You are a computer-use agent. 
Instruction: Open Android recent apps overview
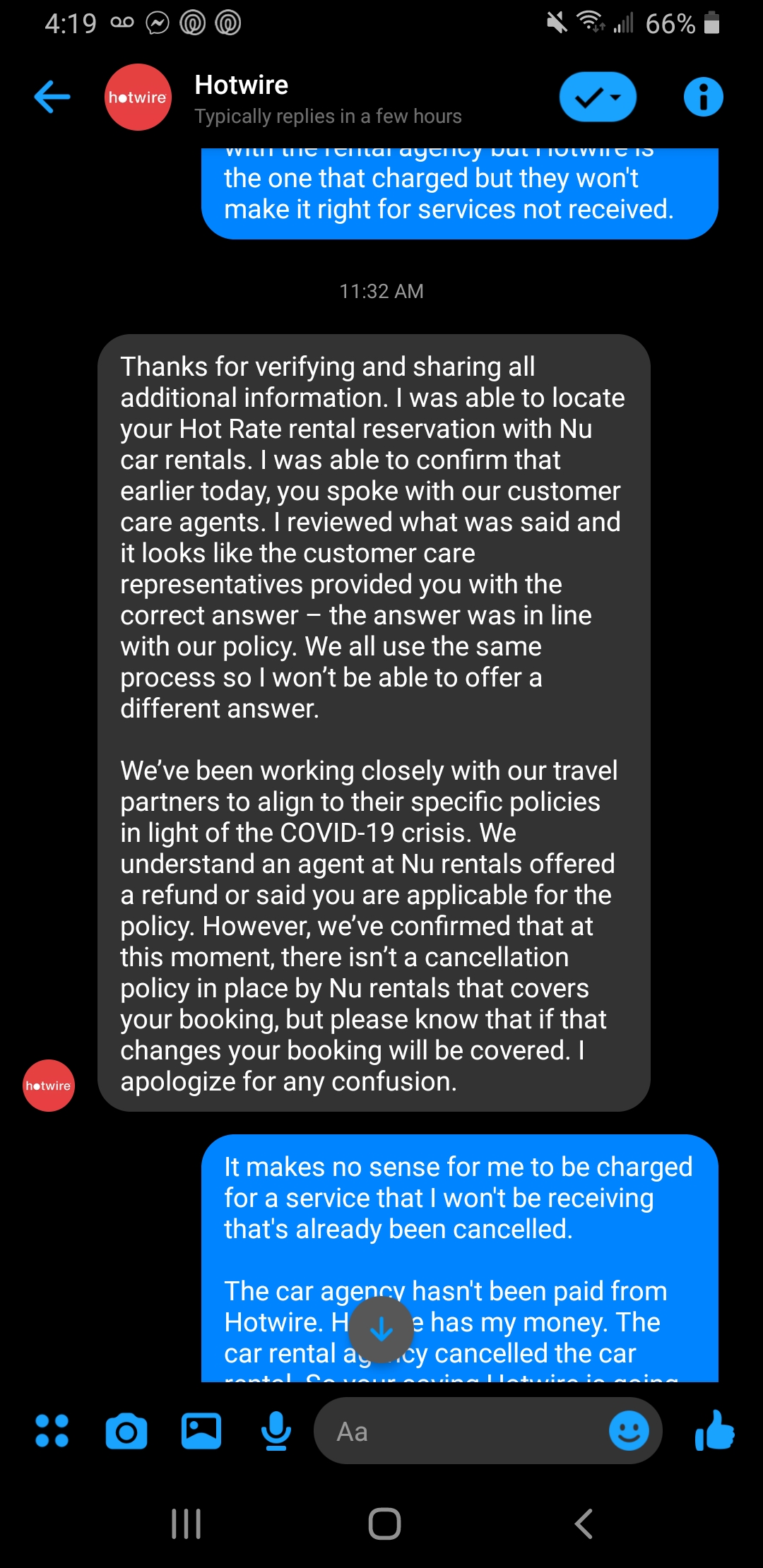click(x=185, y=1524)
